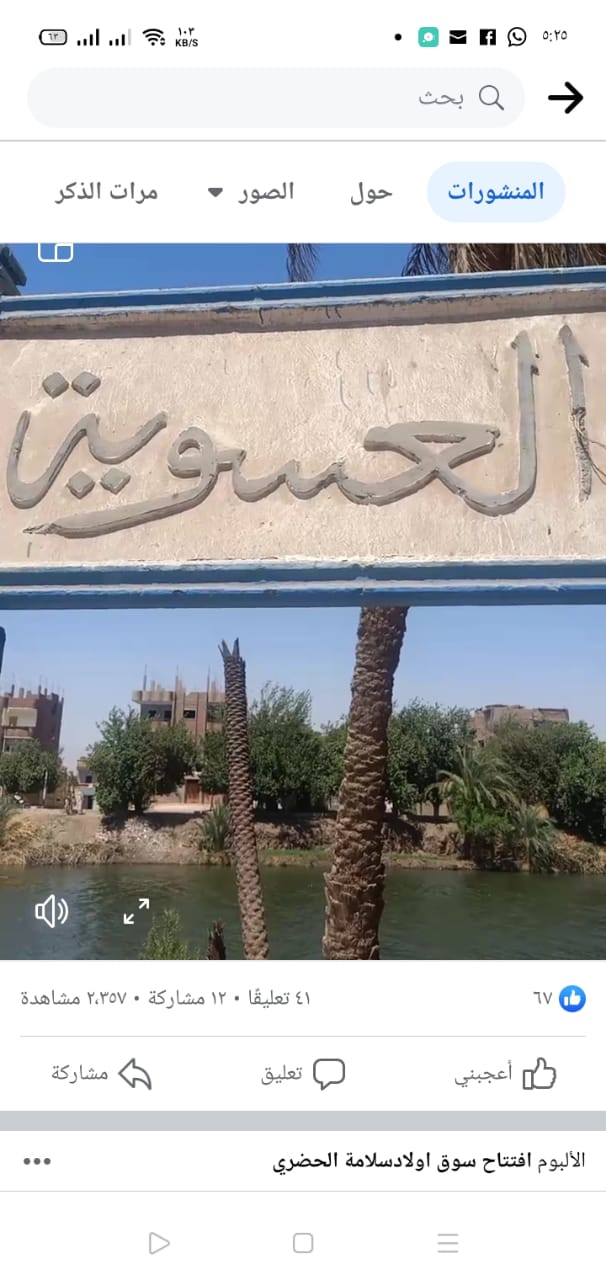This screenshot has height=1280, width=606.
Task: Comment on the post with تعليق
Action: 302,1074
